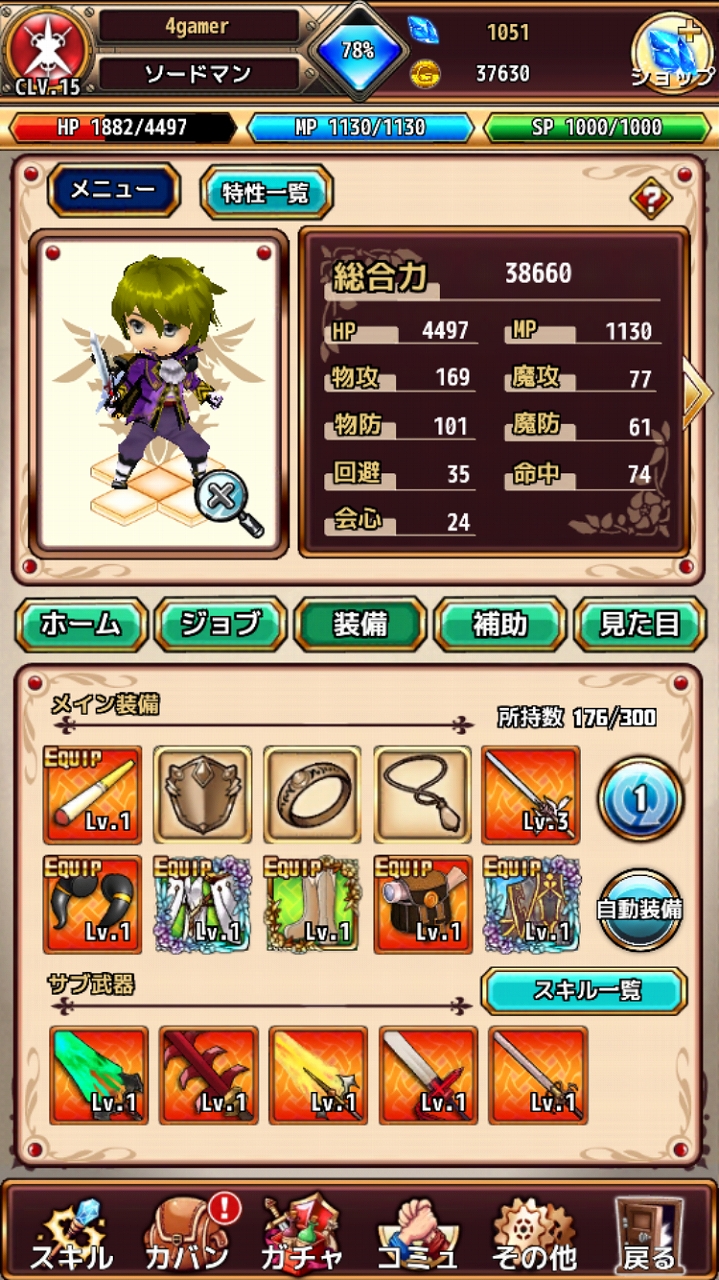719x1280 pixels.
Task: Select the empty ring equipment slot
Action: (x=312, y=795)
